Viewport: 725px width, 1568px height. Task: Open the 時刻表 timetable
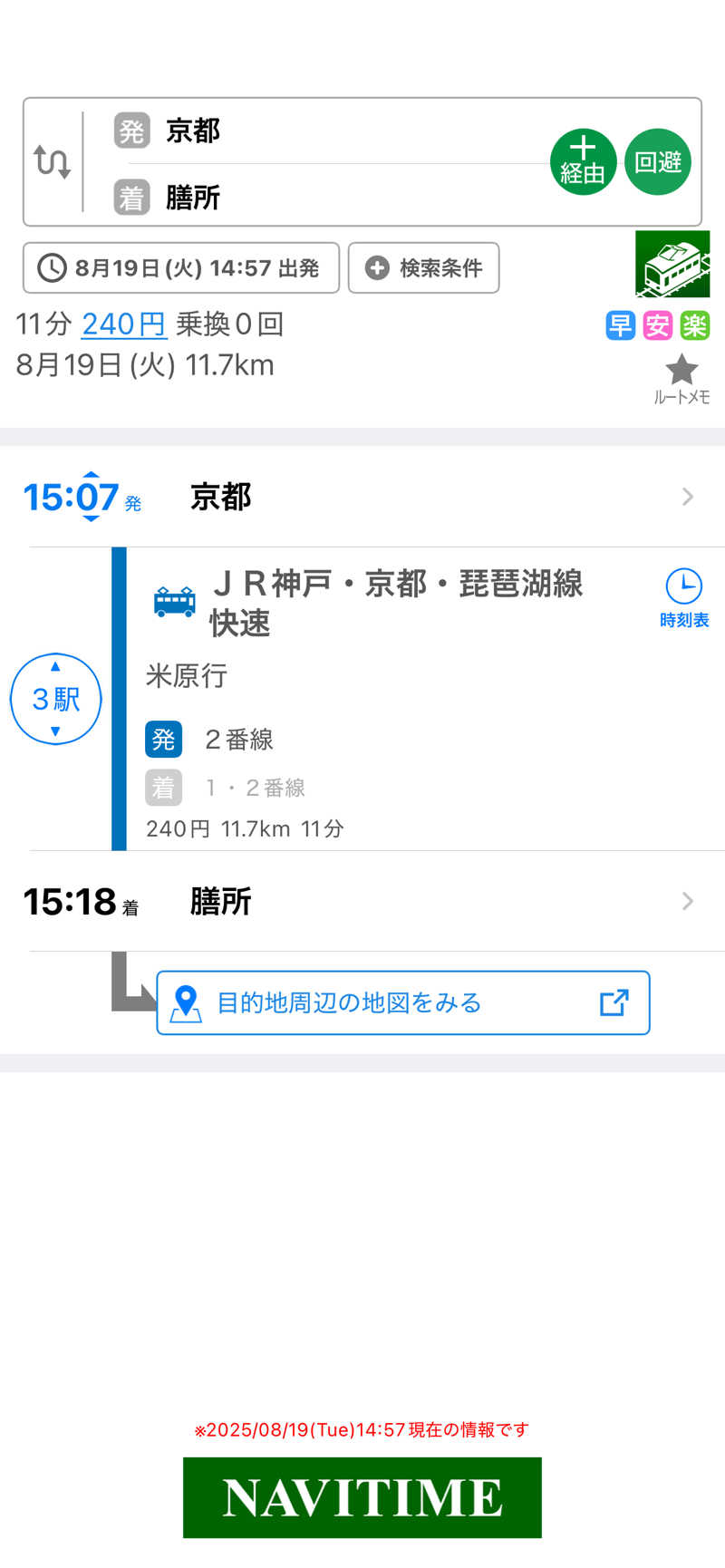683,597
